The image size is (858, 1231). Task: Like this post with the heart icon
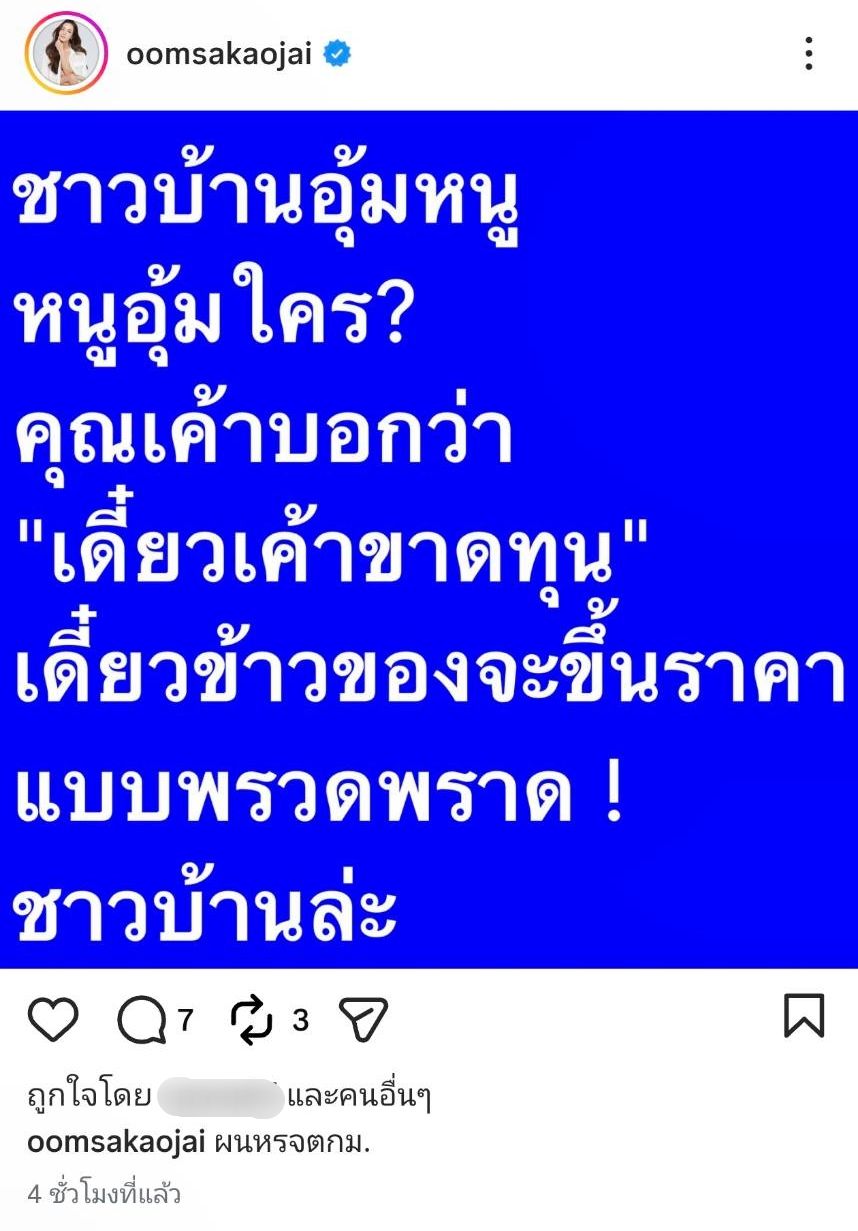pos(53,1019)
